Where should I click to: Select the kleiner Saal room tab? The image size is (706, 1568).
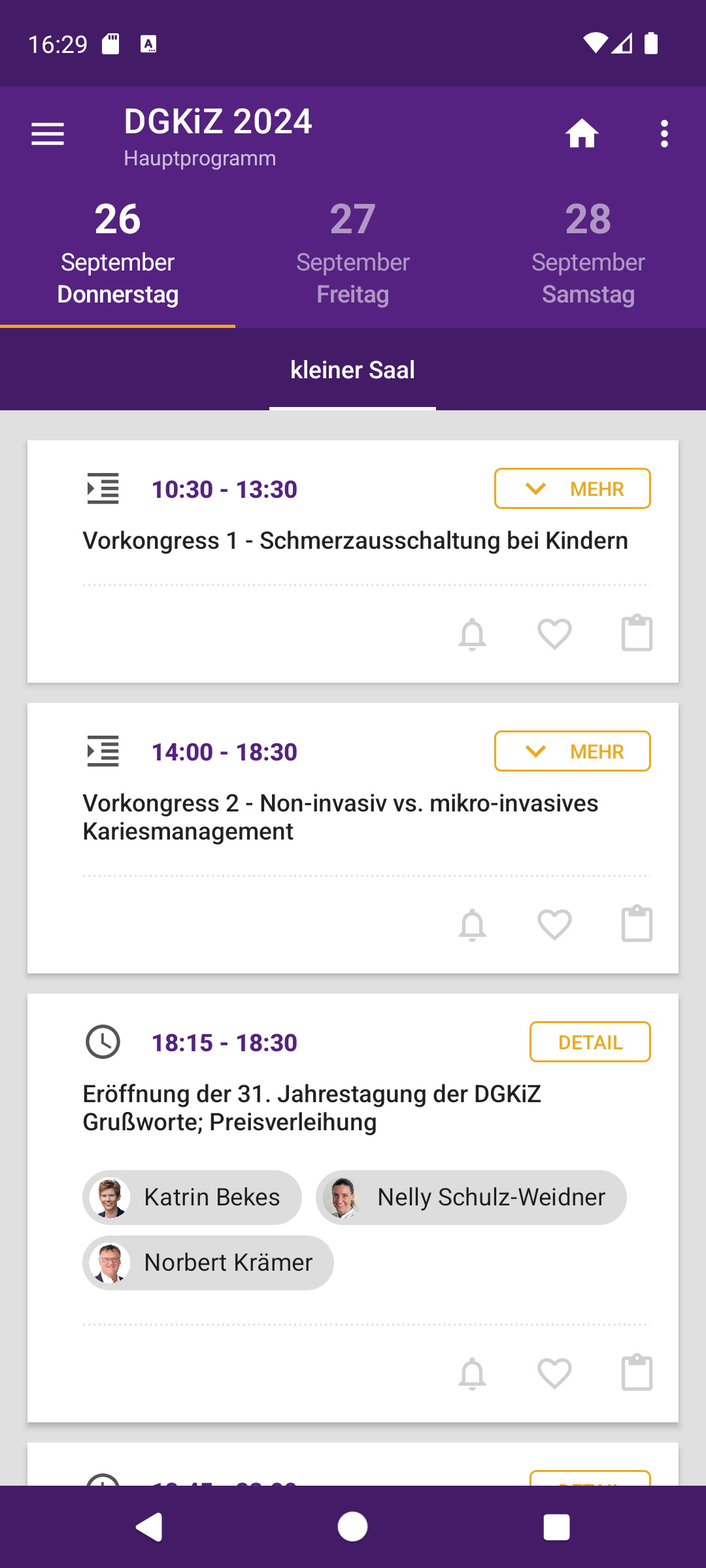[352, 370]
